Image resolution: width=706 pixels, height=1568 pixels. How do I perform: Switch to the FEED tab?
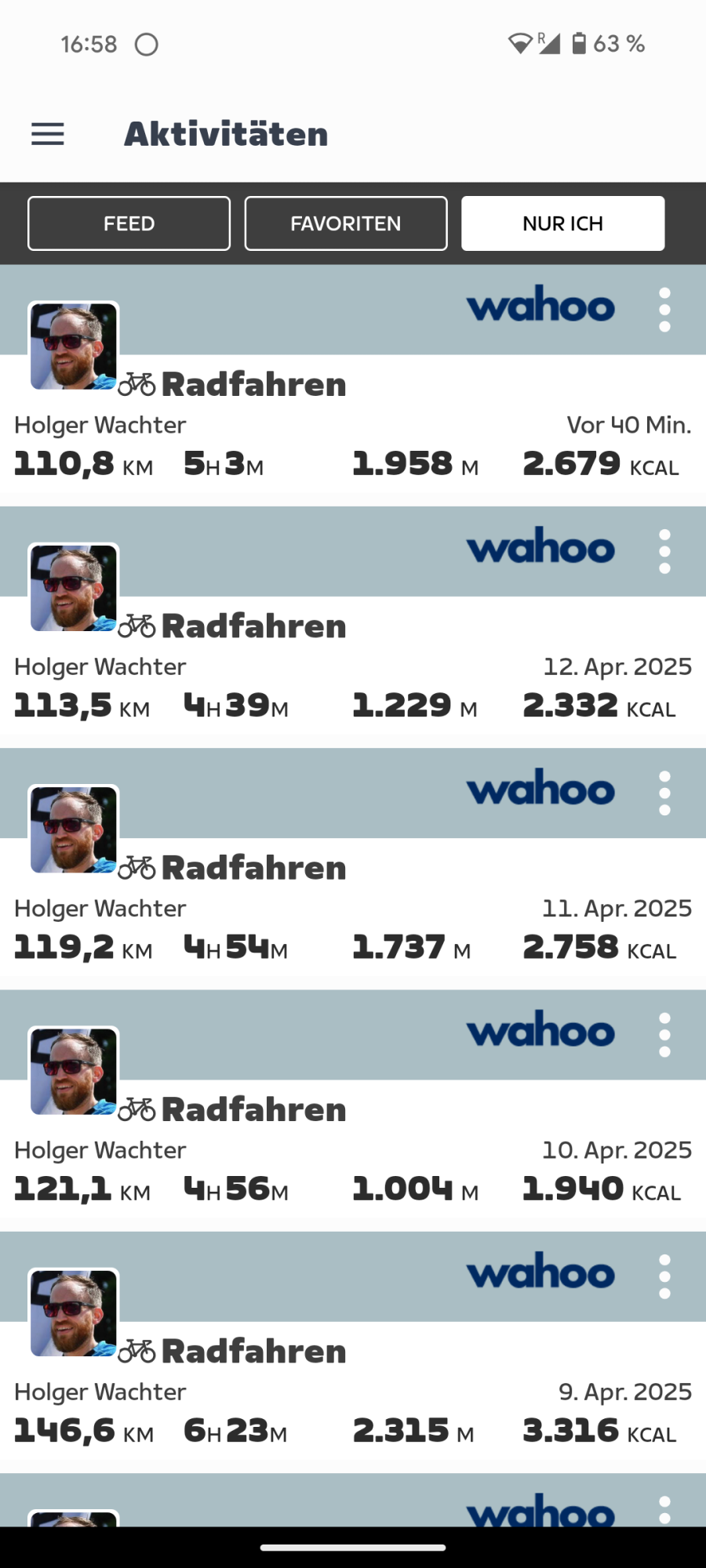click(129, 223)
